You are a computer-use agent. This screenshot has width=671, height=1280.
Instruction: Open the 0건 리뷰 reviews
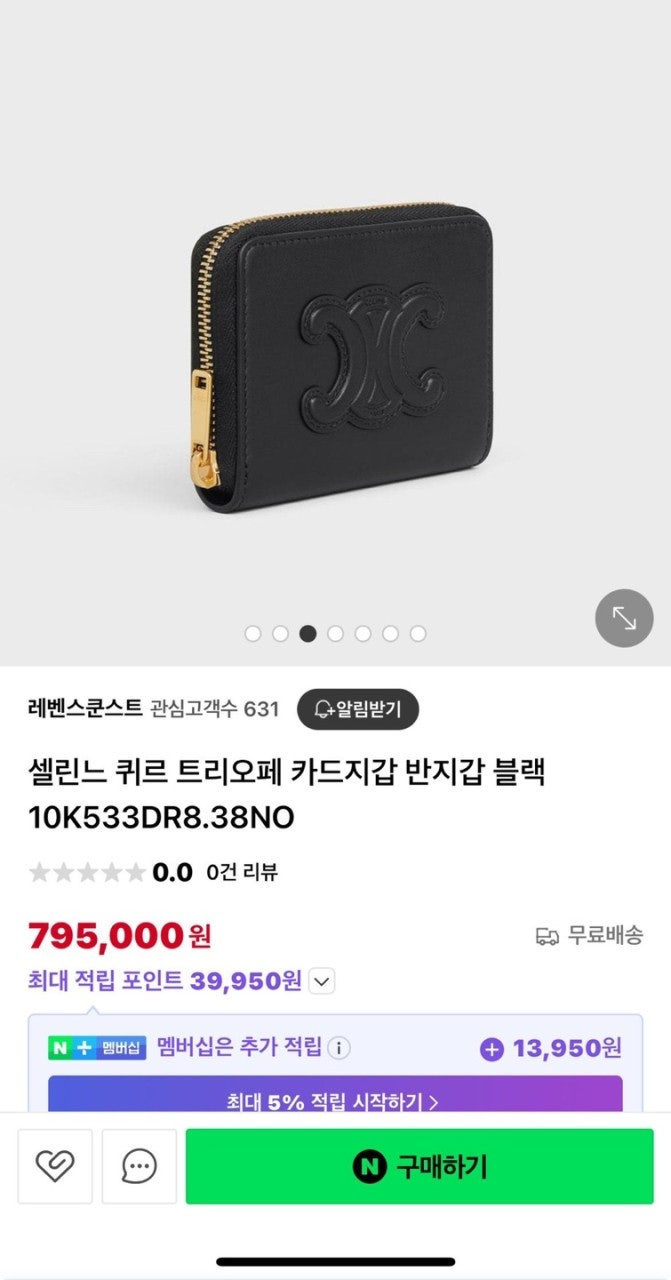pos(242,872)
